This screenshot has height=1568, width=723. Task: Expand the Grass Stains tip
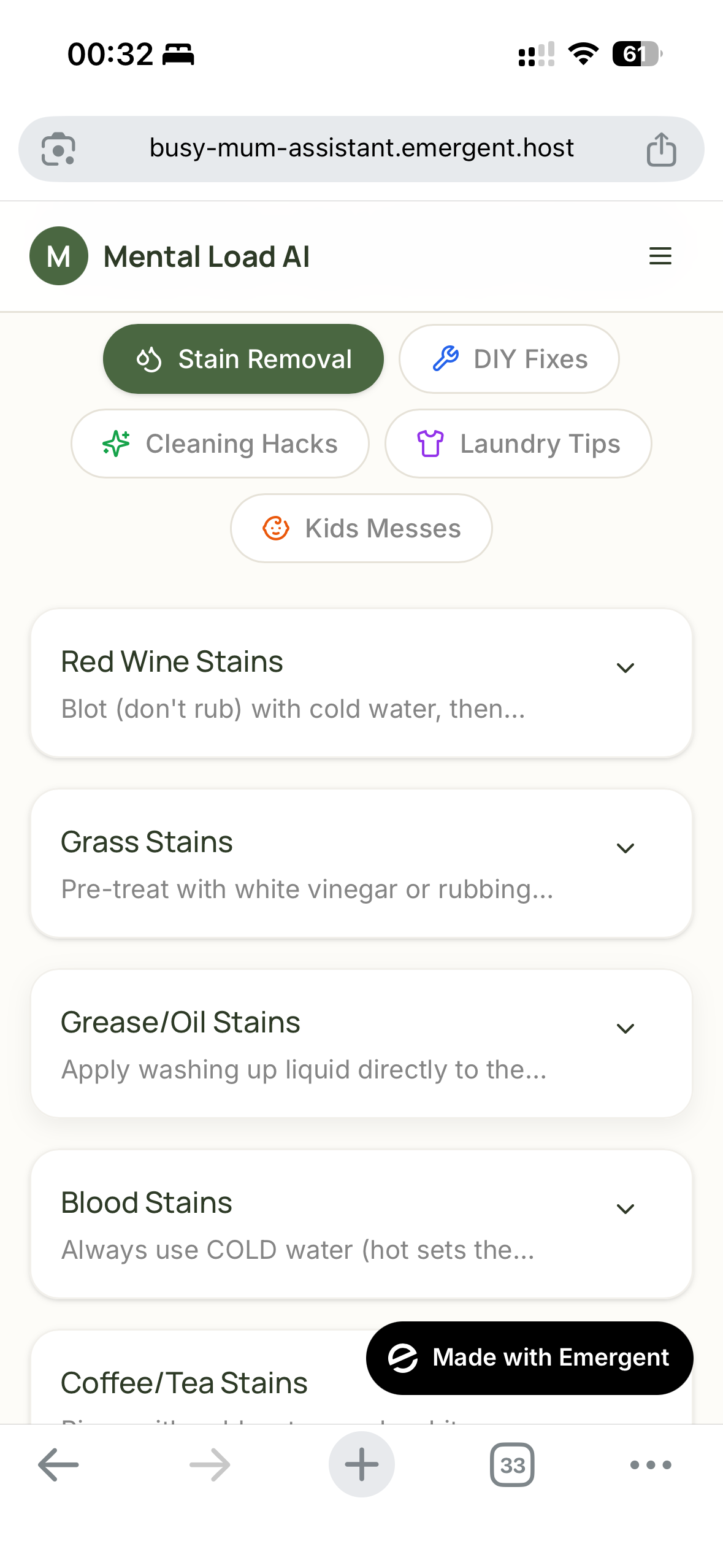pyautogui.click(x=625, y=848)
